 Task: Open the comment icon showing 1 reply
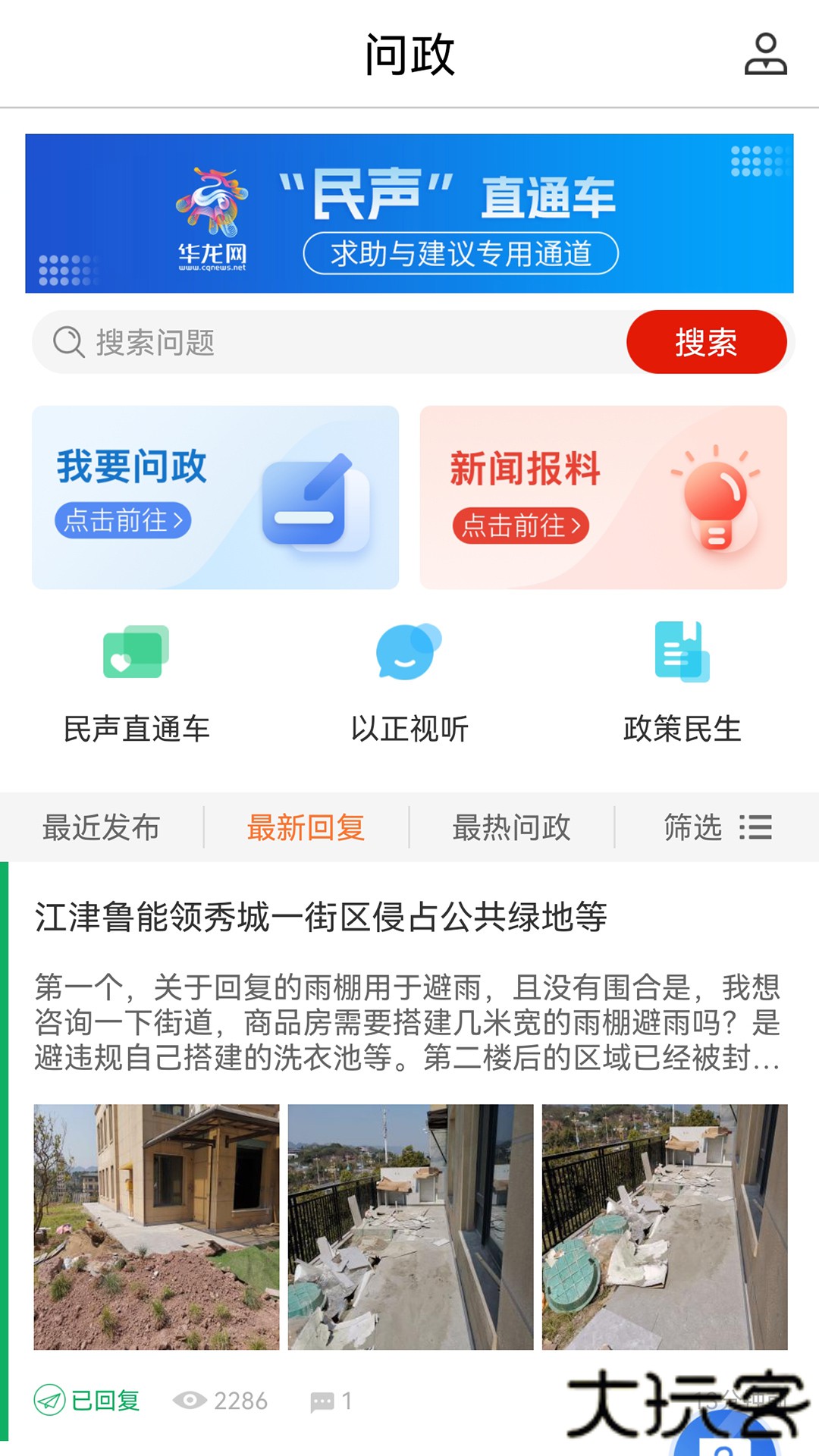point(322,1401)
